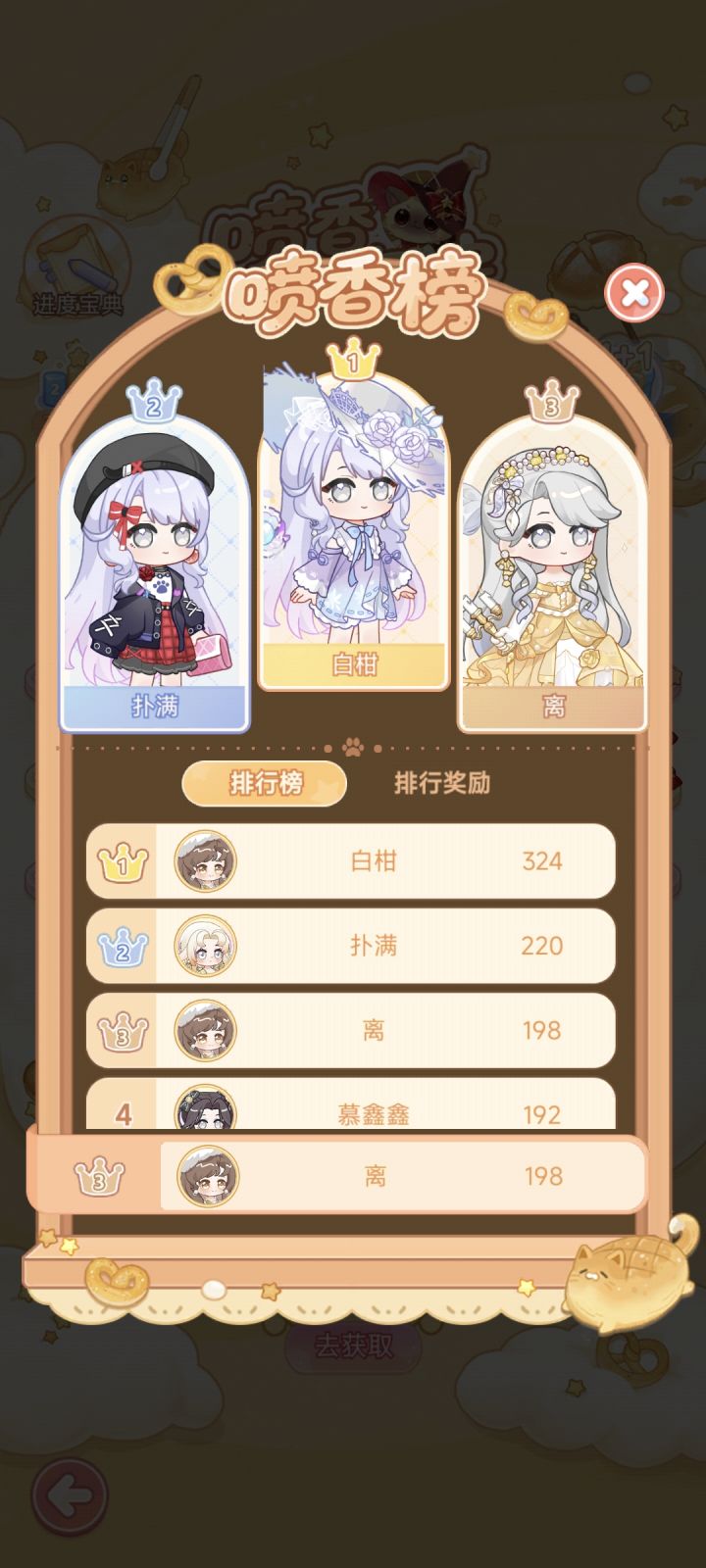Select the 排行榜 tab
Screen dimensions: 706x1568
click(x=263, y=784)
